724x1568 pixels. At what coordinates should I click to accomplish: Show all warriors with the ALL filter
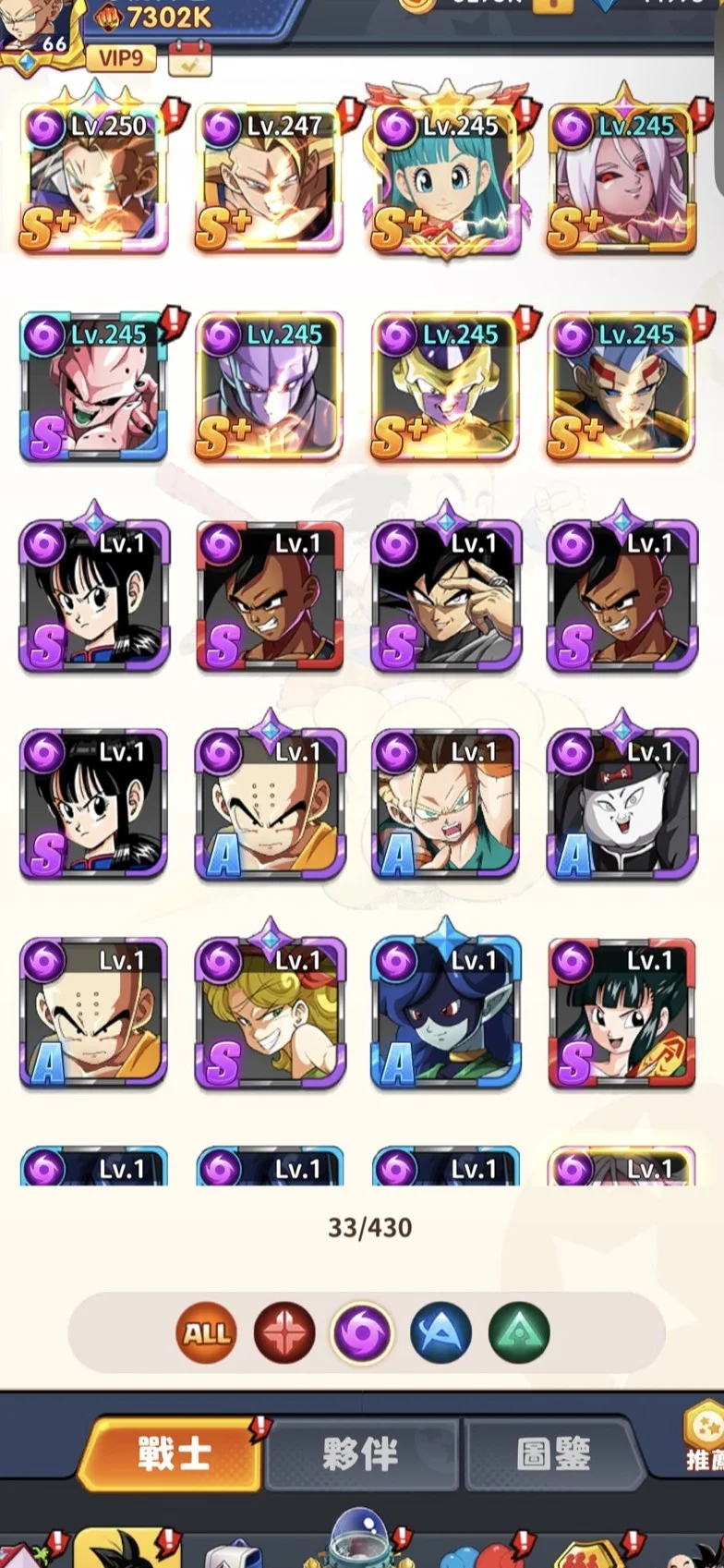(207, 1332)
